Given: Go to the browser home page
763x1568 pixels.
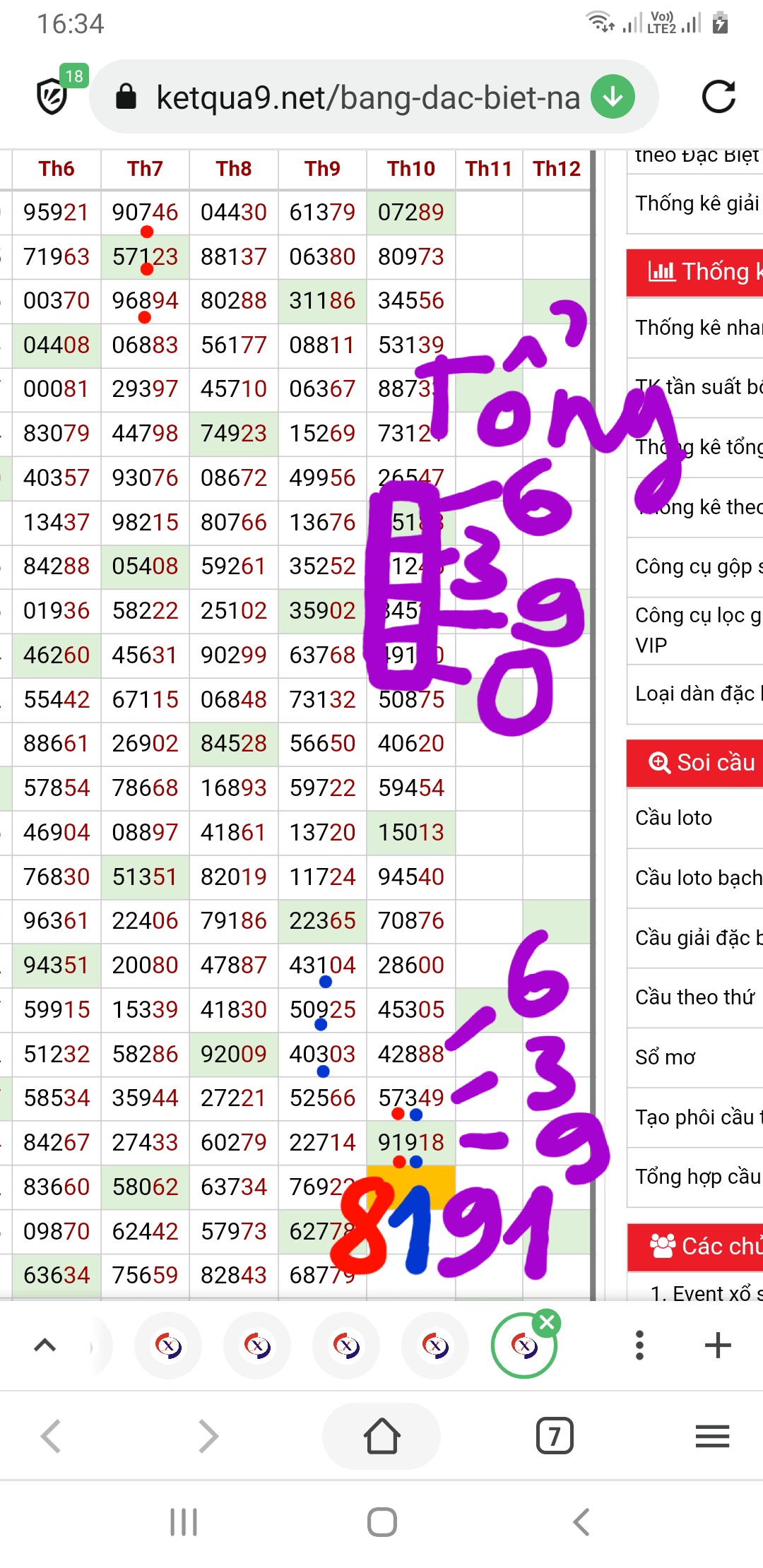Looking at the screenshot, I should coord(381,1436).
